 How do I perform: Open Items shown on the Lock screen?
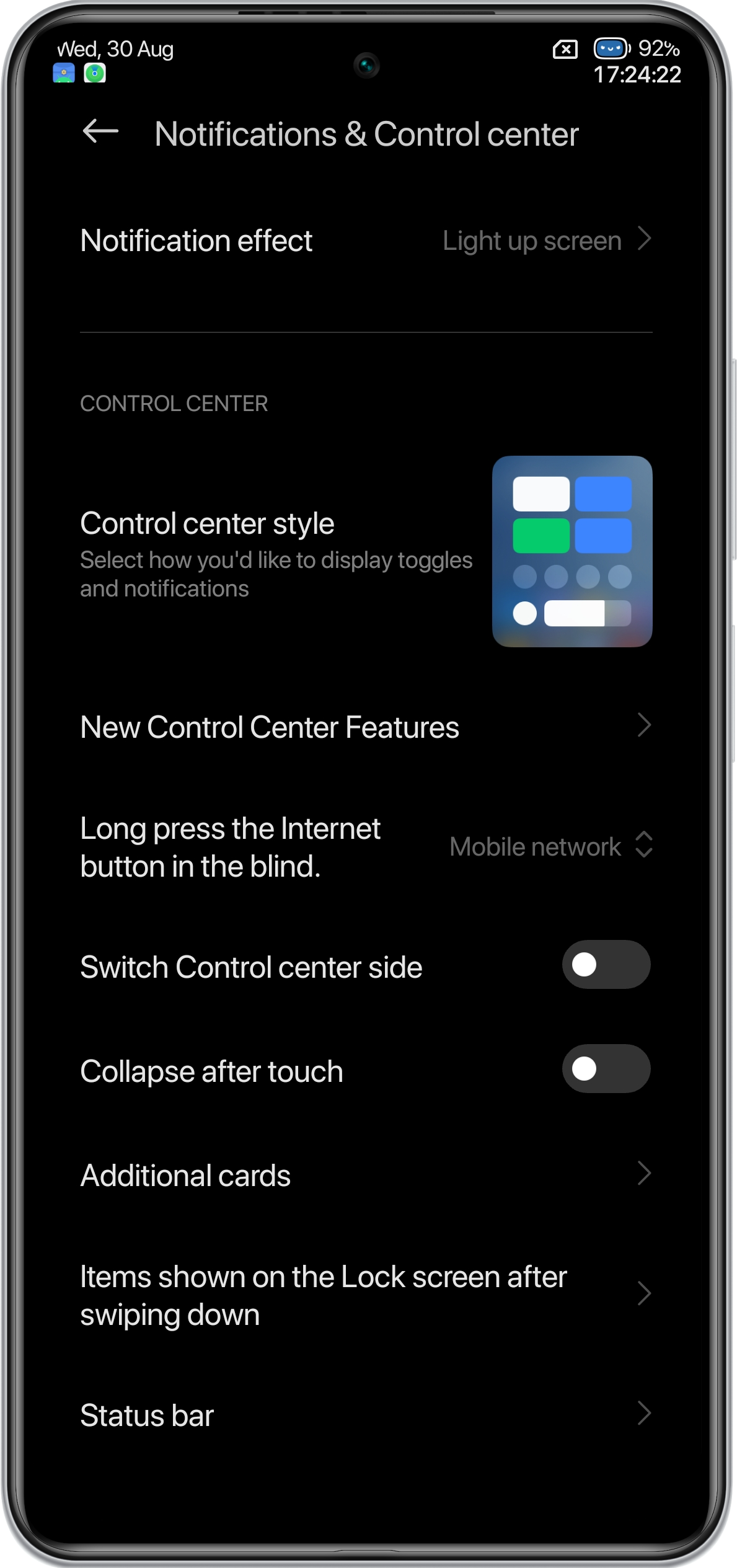[x=366, y=1295]
